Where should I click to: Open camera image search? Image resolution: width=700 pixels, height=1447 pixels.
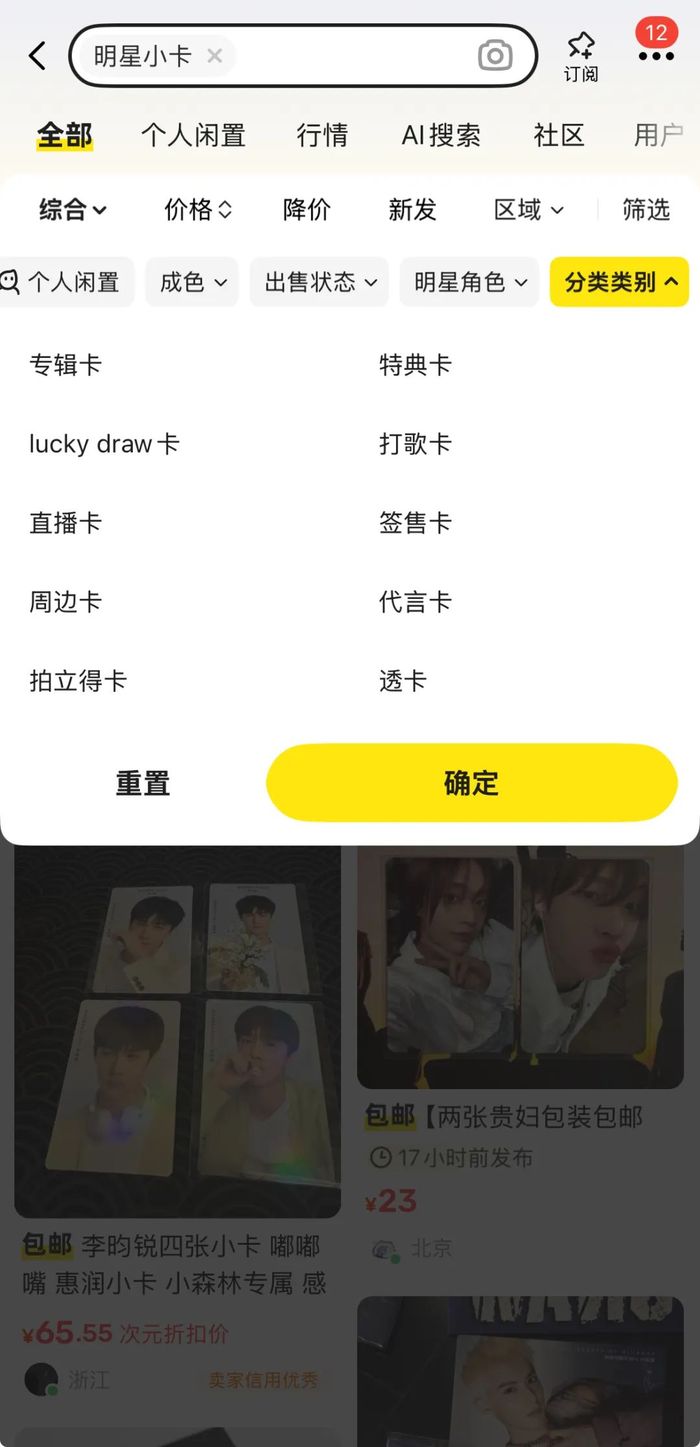(495, 56)
